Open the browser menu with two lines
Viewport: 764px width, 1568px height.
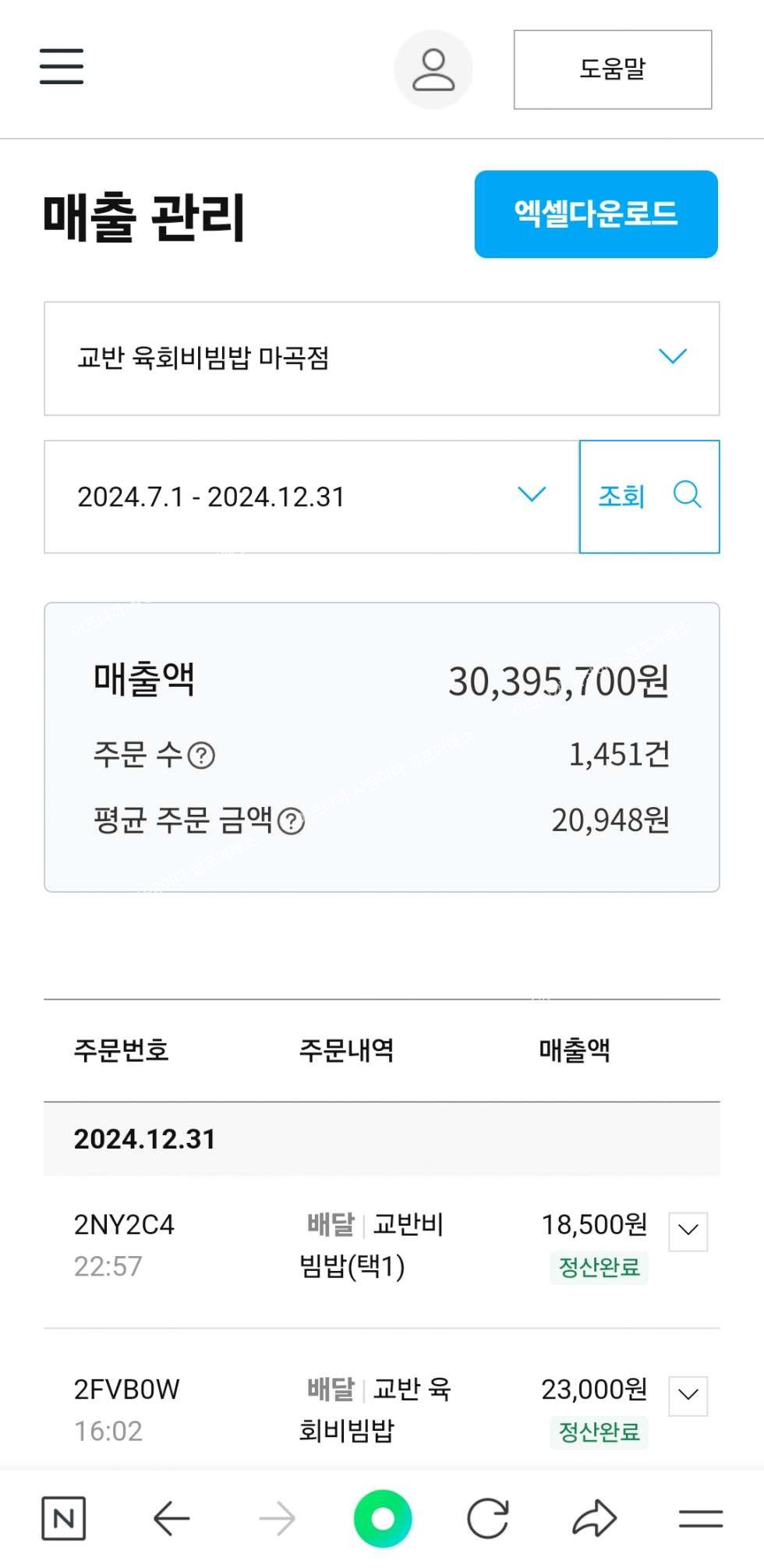pos(701,1518)
